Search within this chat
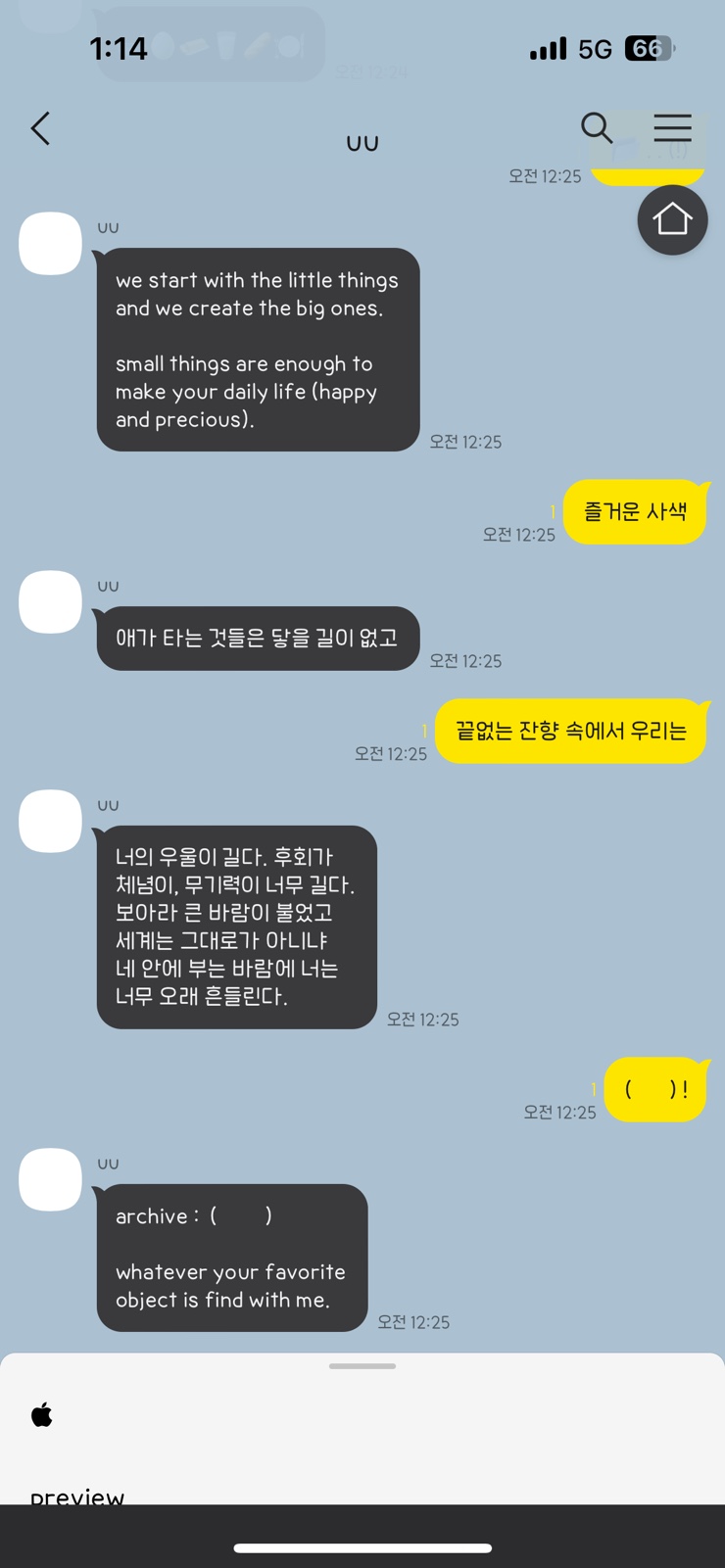Image resolution: width=725 pixels, height=1568 pixels. click(596, 128)
